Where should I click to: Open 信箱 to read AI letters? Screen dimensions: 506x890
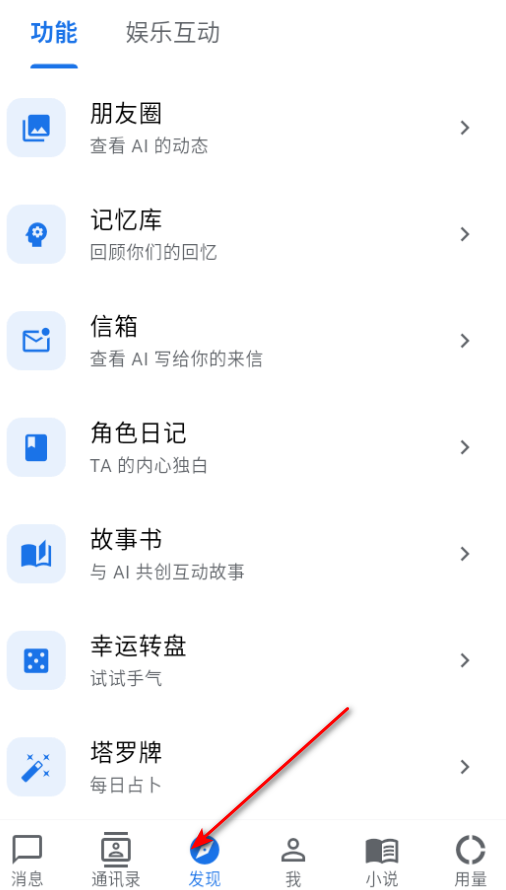[253, 341]
